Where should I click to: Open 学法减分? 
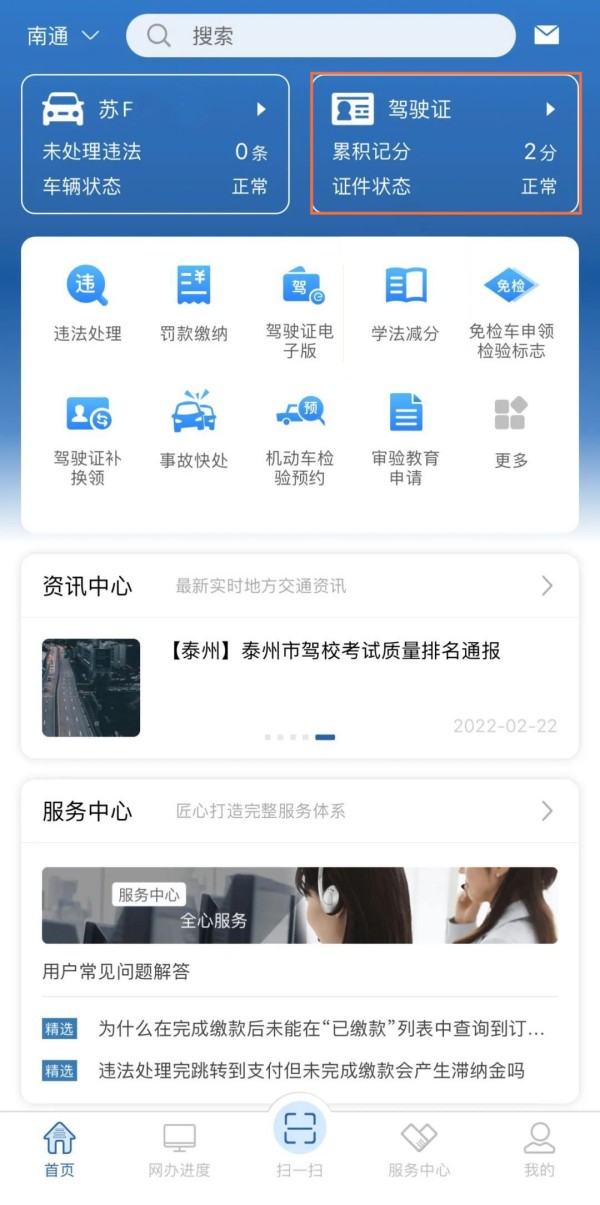click(x=405, y=304)
